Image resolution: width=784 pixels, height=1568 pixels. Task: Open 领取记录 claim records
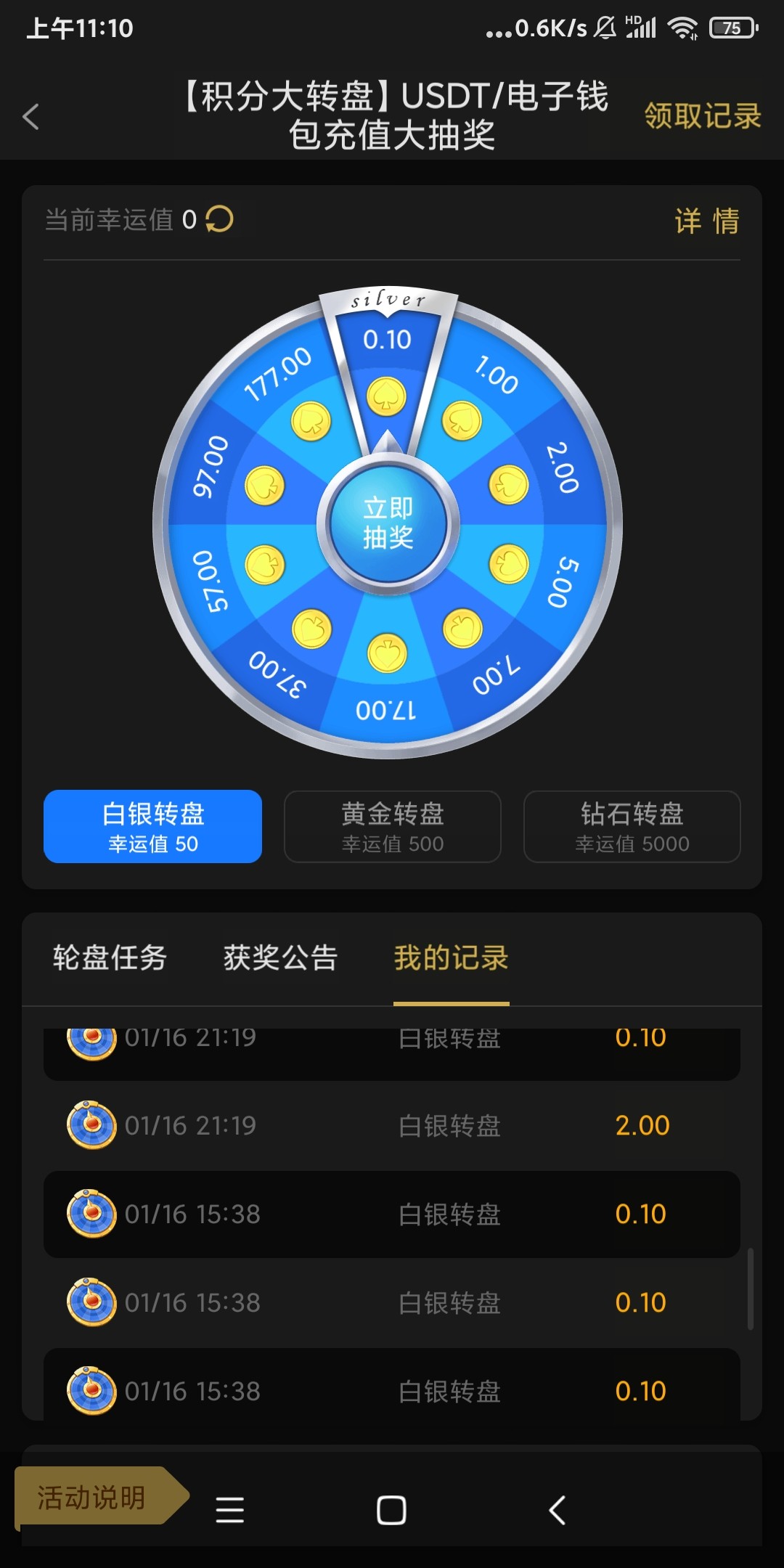tap(702, 116)
